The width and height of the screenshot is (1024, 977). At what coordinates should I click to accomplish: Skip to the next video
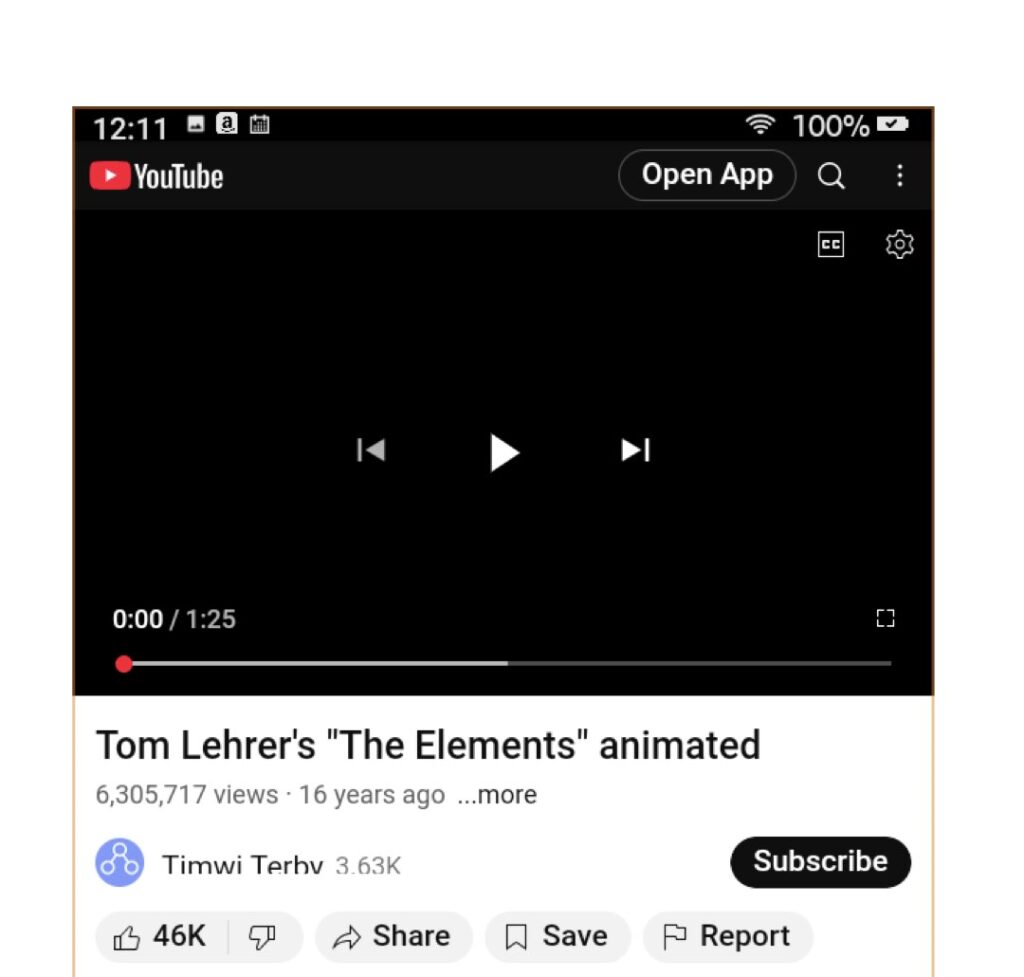(636, 451)
